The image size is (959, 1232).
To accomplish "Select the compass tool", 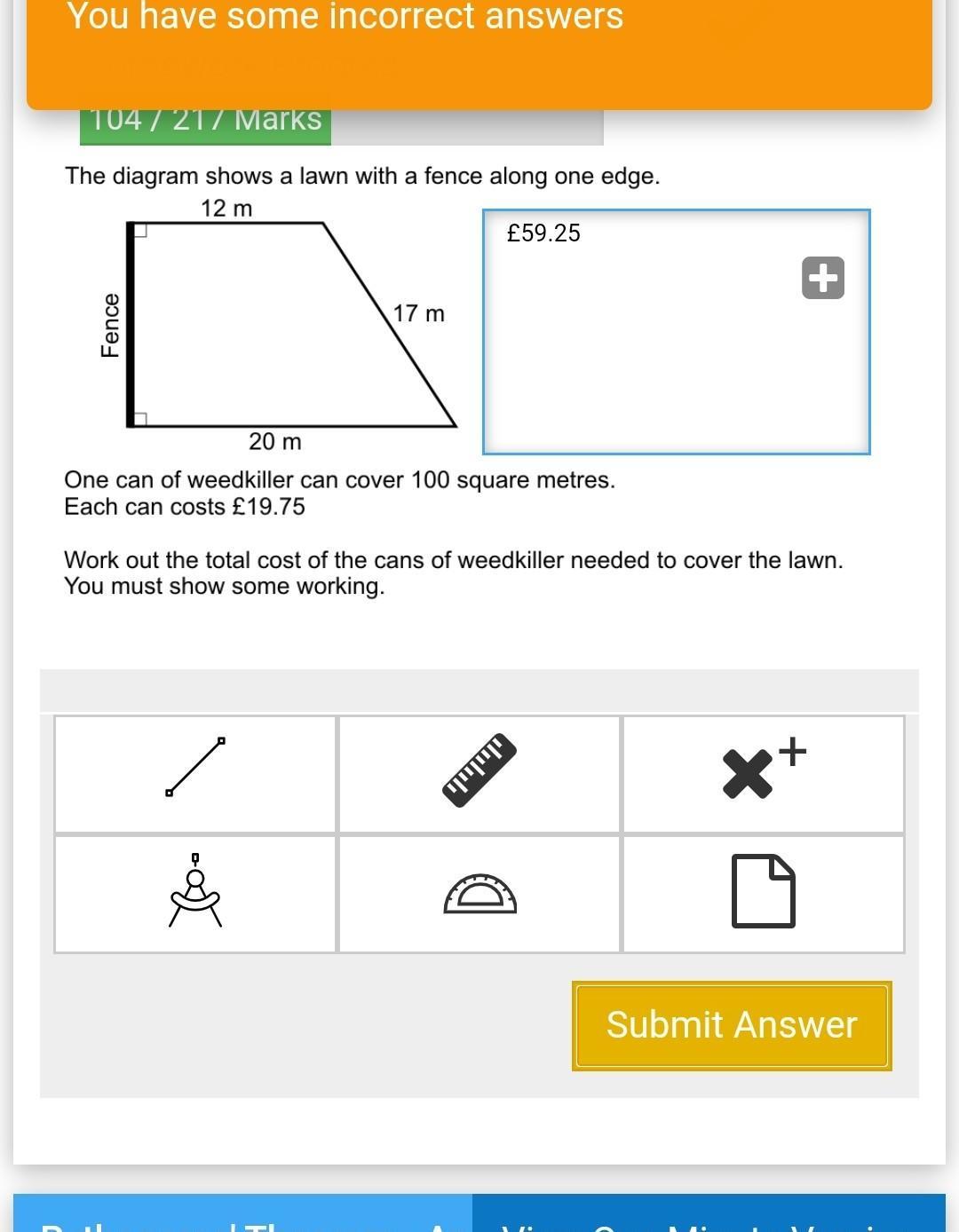I will [195, 894].
